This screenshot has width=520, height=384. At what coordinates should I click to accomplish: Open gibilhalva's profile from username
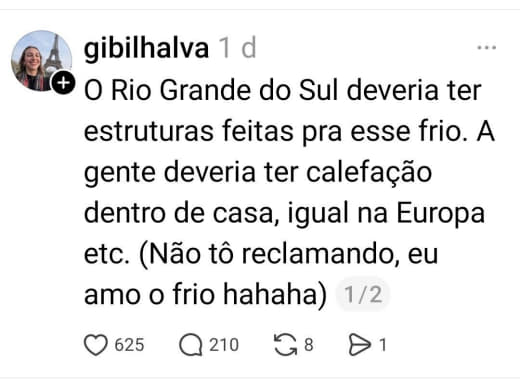(x=146, y=49)
